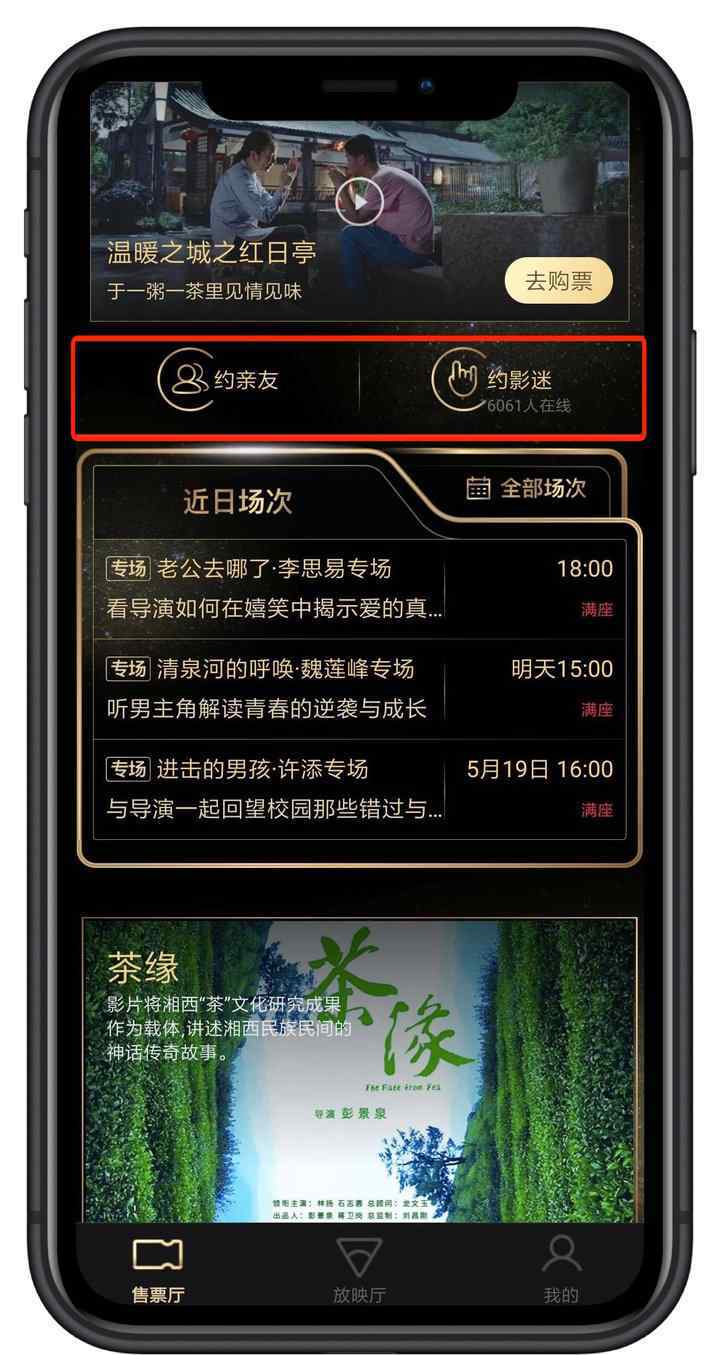Tap 去购票 to buy tickets
The height and width of the screenshot is (1355, 720).
559,281
